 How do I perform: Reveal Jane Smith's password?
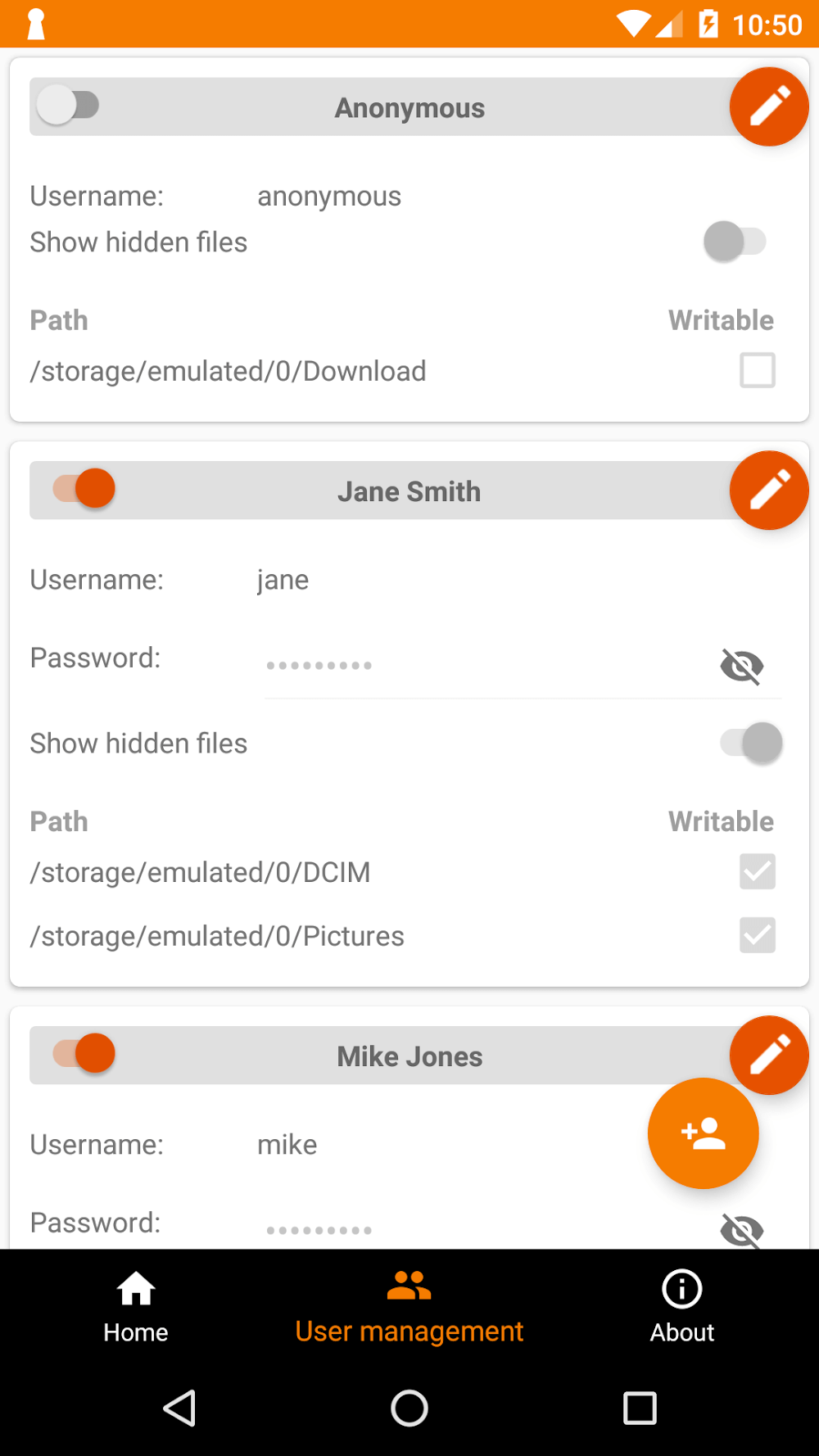click(742, 665)
